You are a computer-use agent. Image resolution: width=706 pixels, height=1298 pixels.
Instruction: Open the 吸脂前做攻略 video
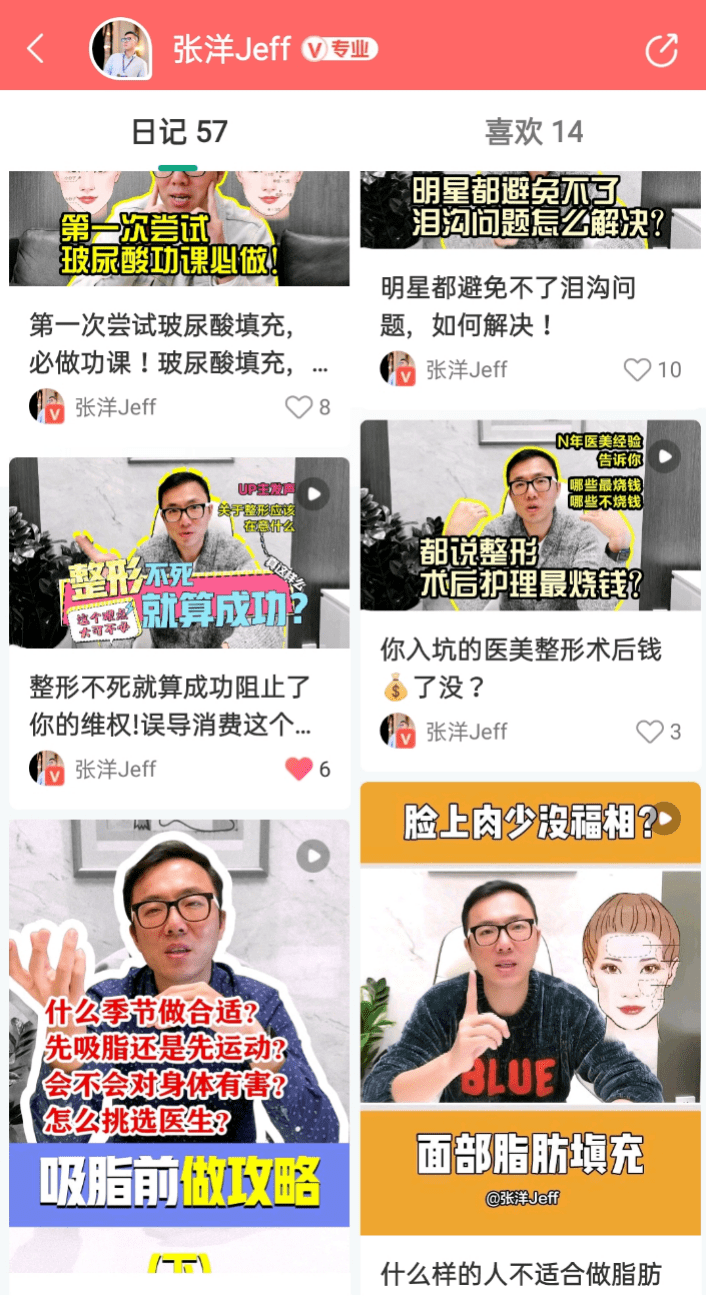click(179, 1040)
